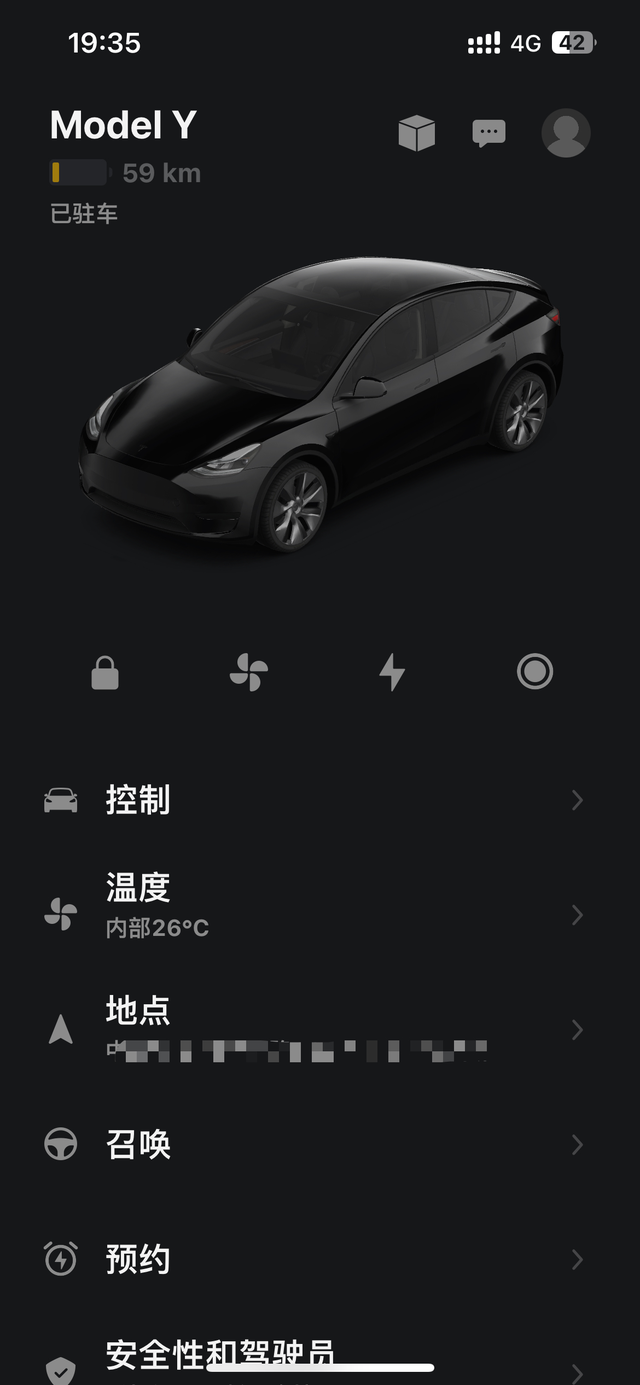
Task: Open the account profile avatar
Action: tap(566, 133)
